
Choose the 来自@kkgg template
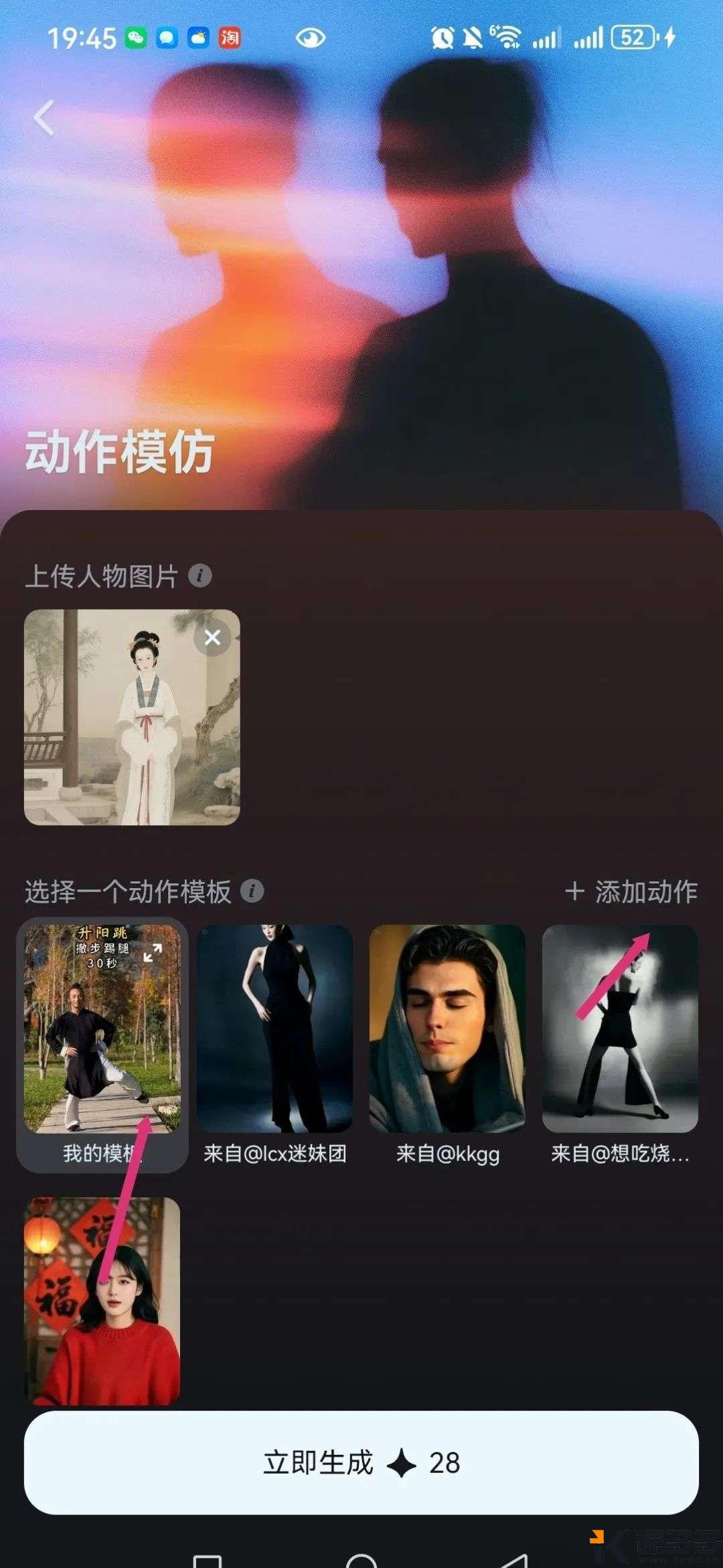click(447, 1031)
